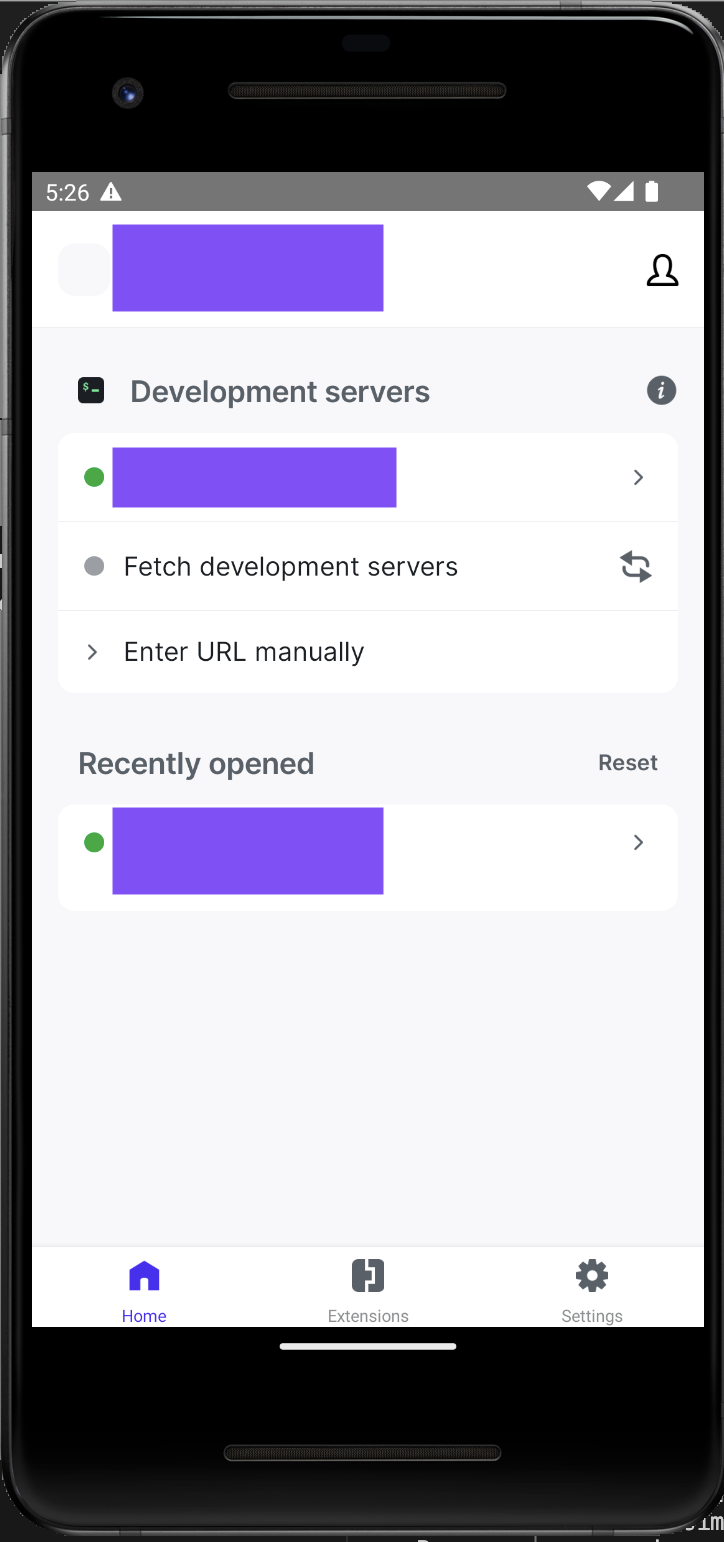Show development servers info
724x1542 pixels.
(661, 390)
